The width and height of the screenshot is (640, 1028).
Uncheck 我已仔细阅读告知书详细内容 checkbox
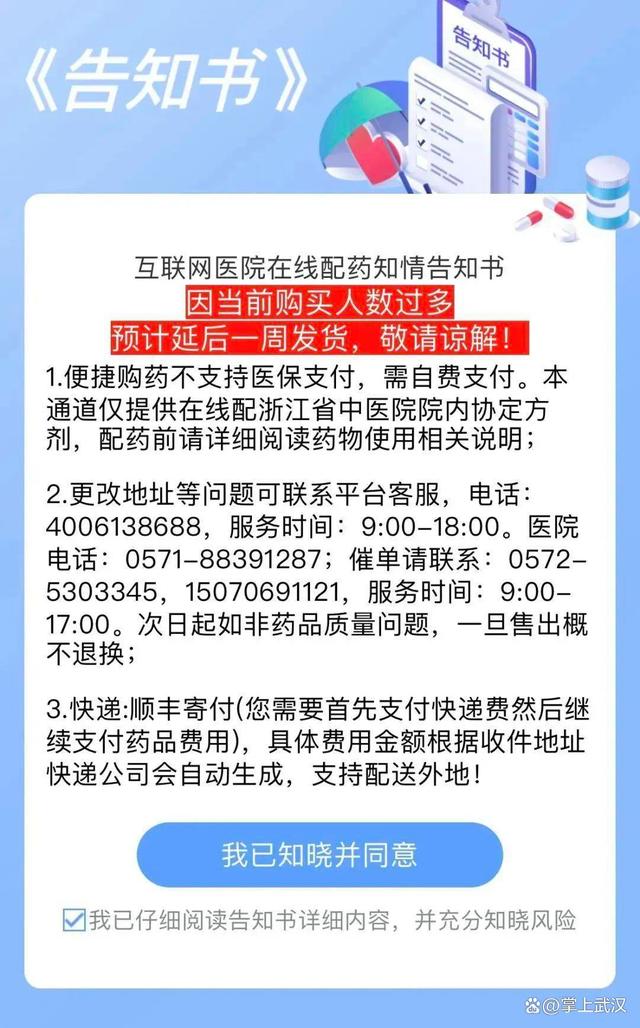coord(74,920)
